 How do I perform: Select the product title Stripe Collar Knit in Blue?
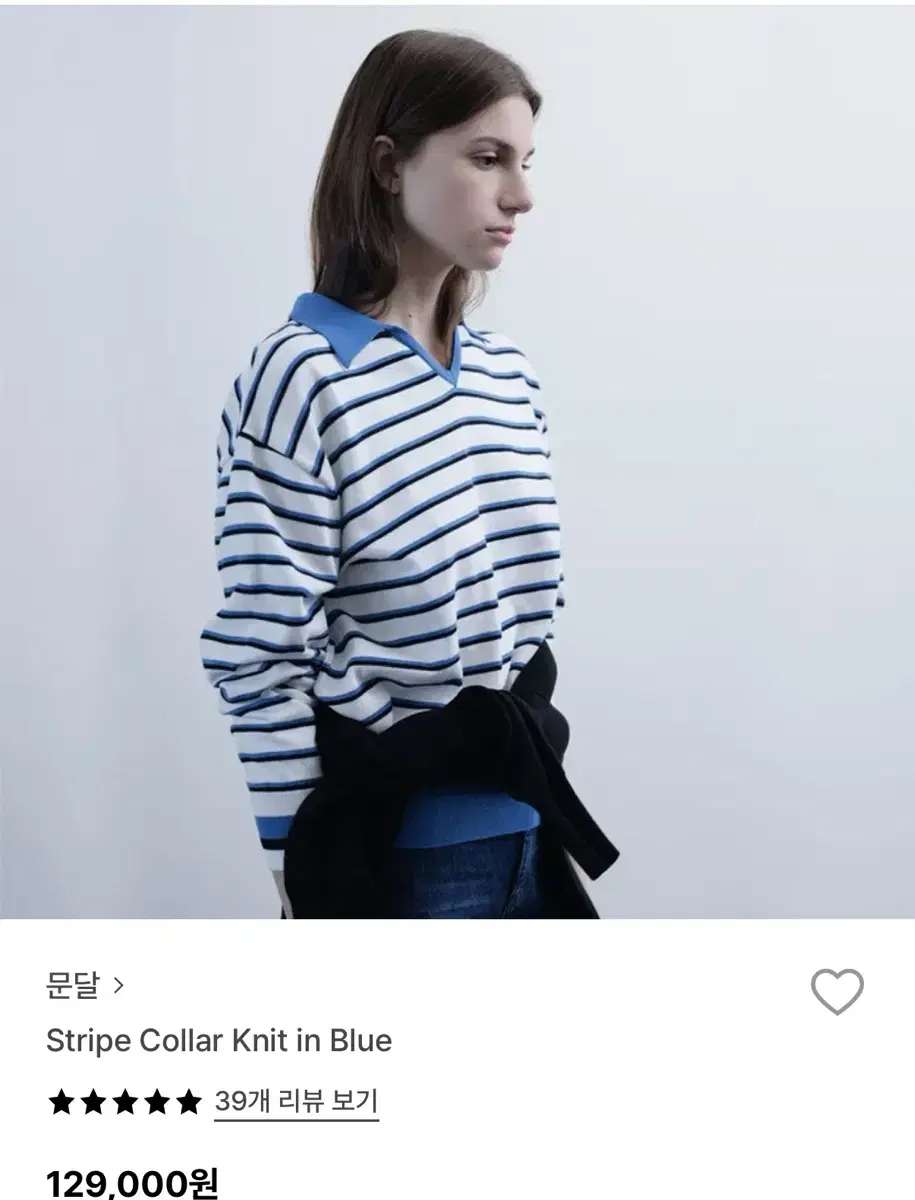pos(218,1042)
